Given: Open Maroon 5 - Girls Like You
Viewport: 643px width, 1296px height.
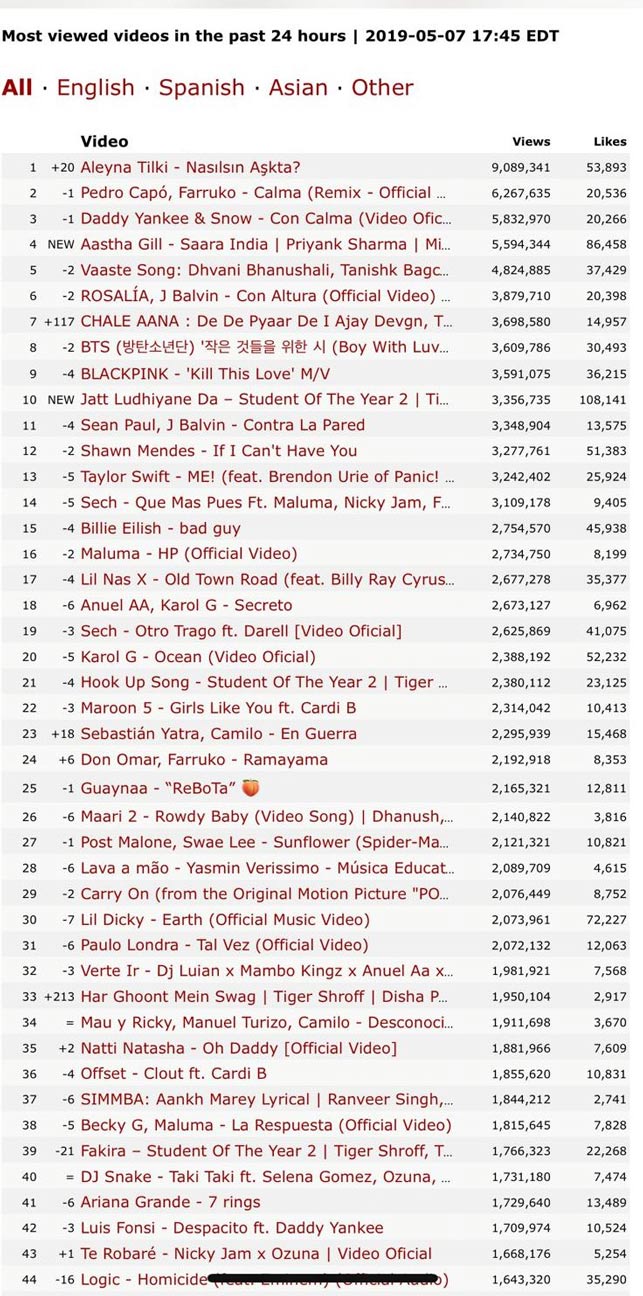Looking at the screenshot, I should [218, 708].
